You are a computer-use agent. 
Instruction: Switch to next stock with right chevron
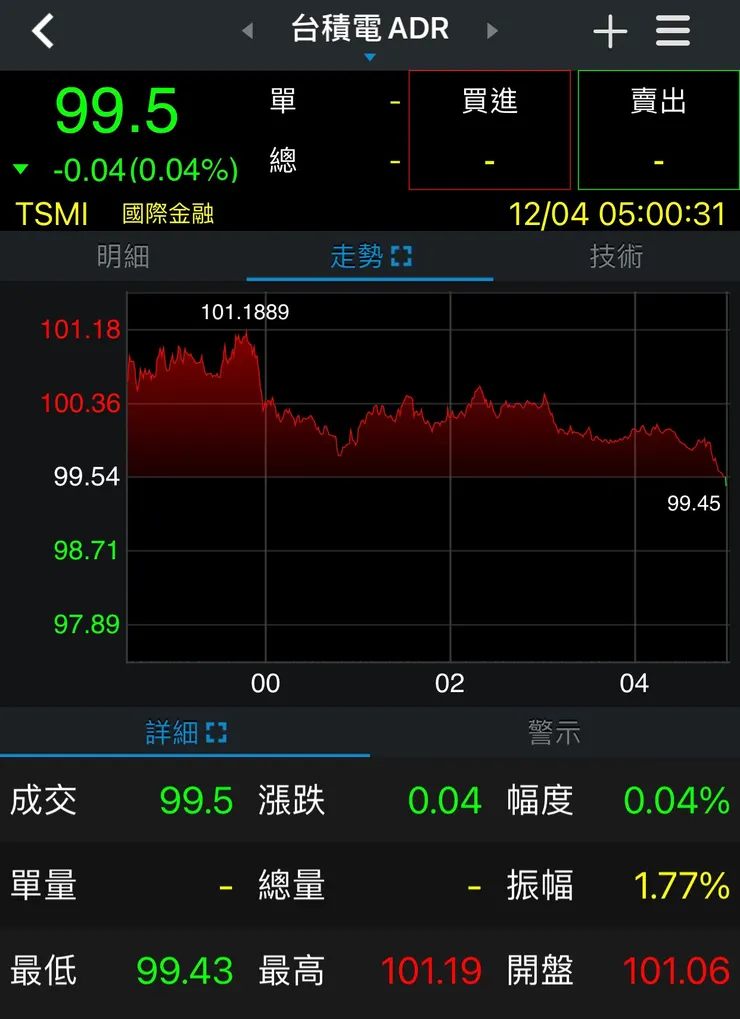492,31
